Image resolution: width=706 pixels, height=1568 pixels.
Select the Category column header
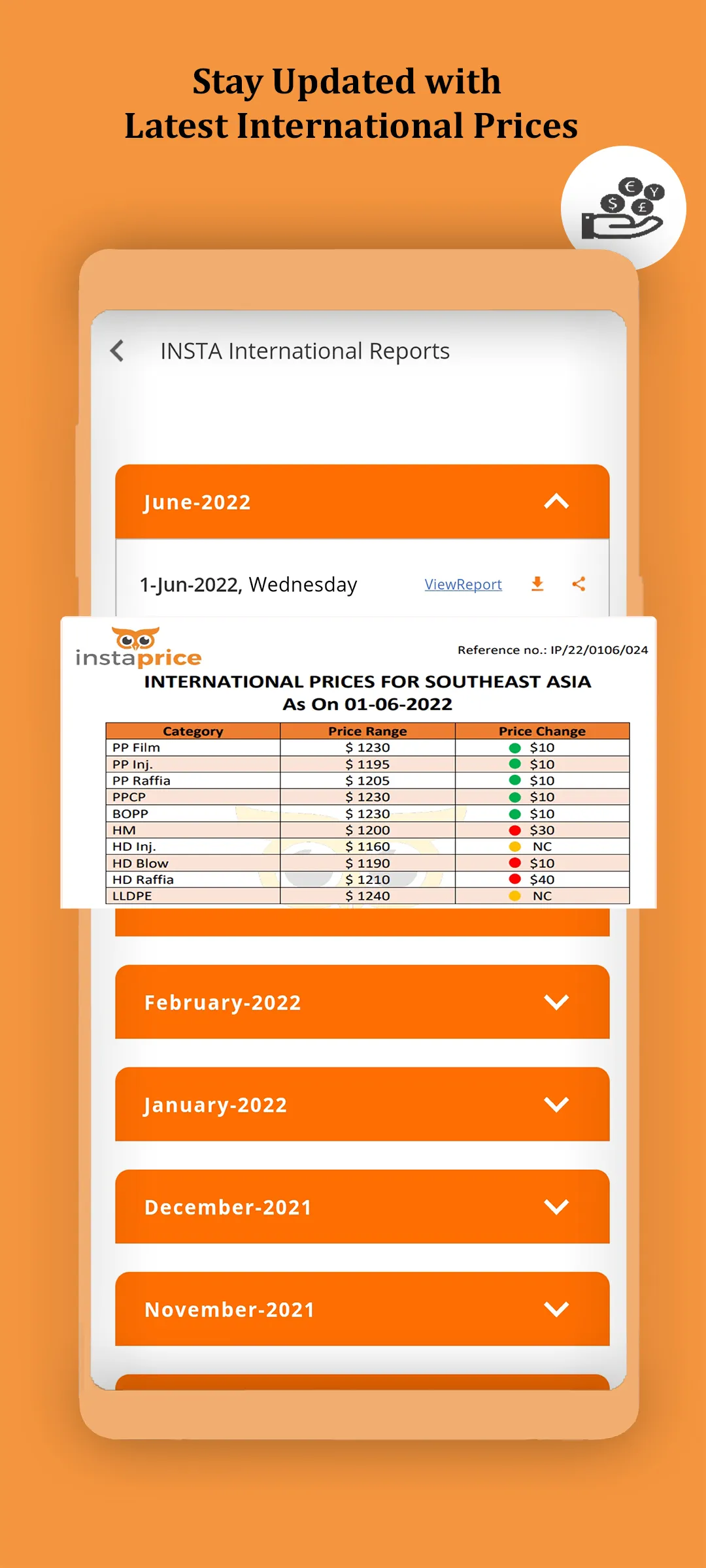(x=193, y=730)
